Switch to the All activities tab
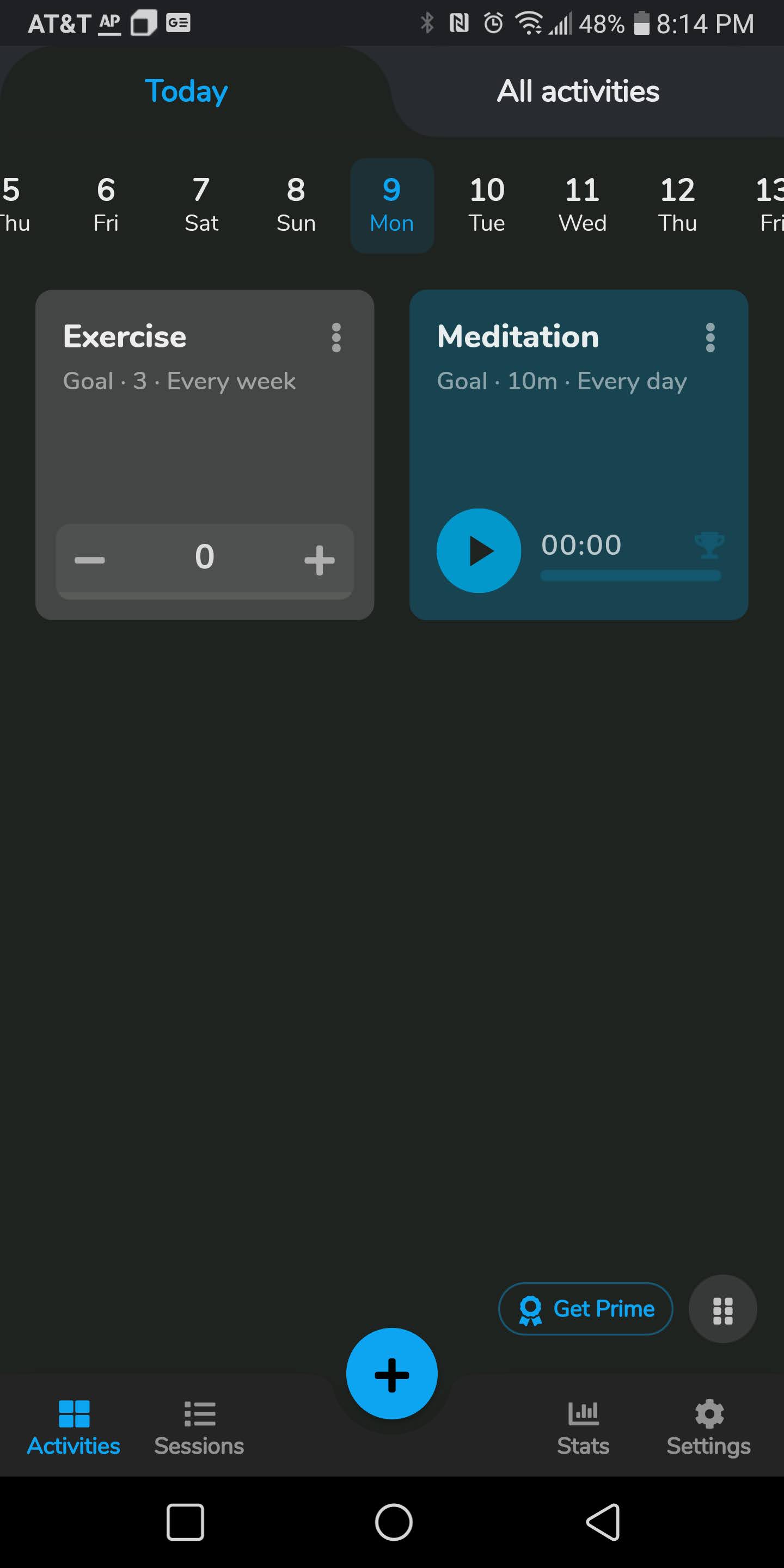 [578, 91]
